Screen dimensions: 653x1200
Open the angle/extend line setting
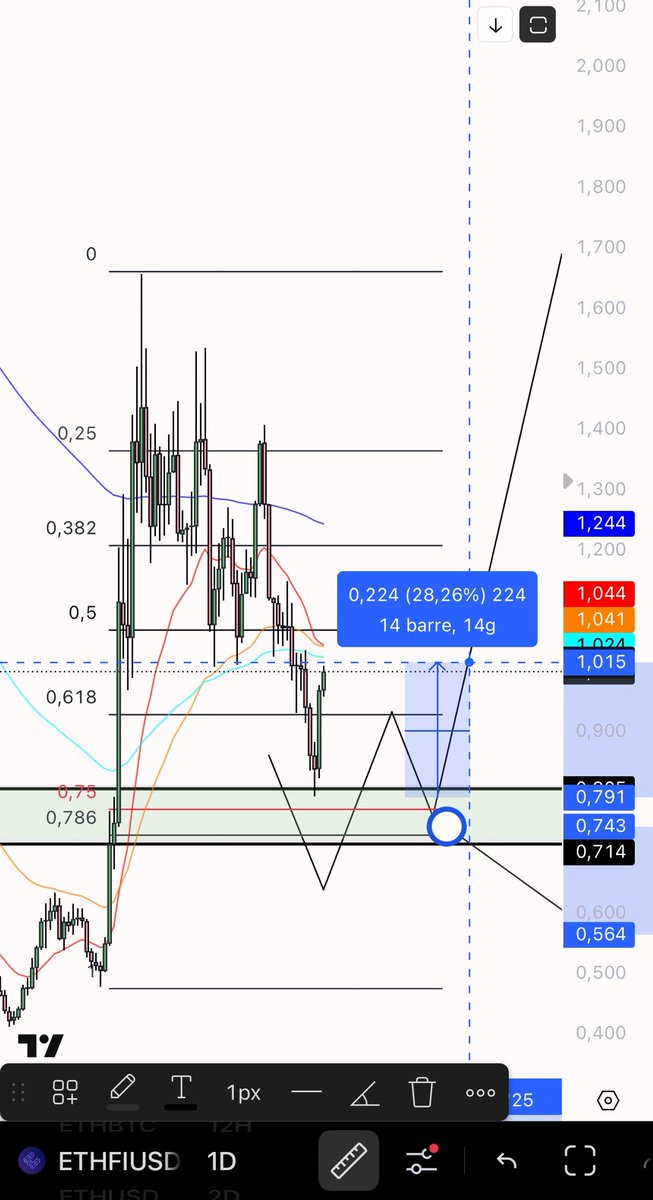[364, 1092]
